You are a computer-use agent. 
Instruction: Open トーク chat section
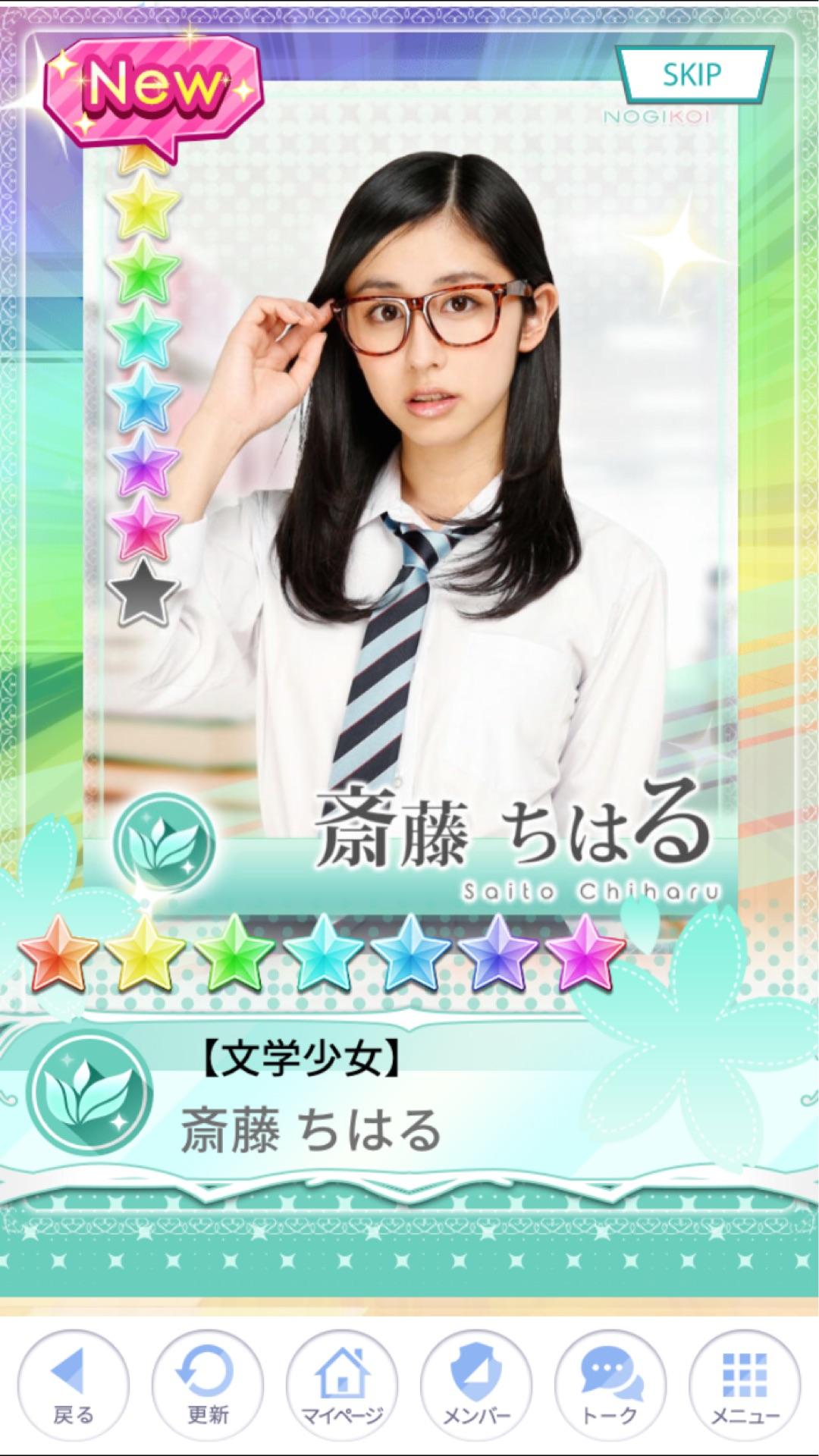click(x=610, y=1387)
